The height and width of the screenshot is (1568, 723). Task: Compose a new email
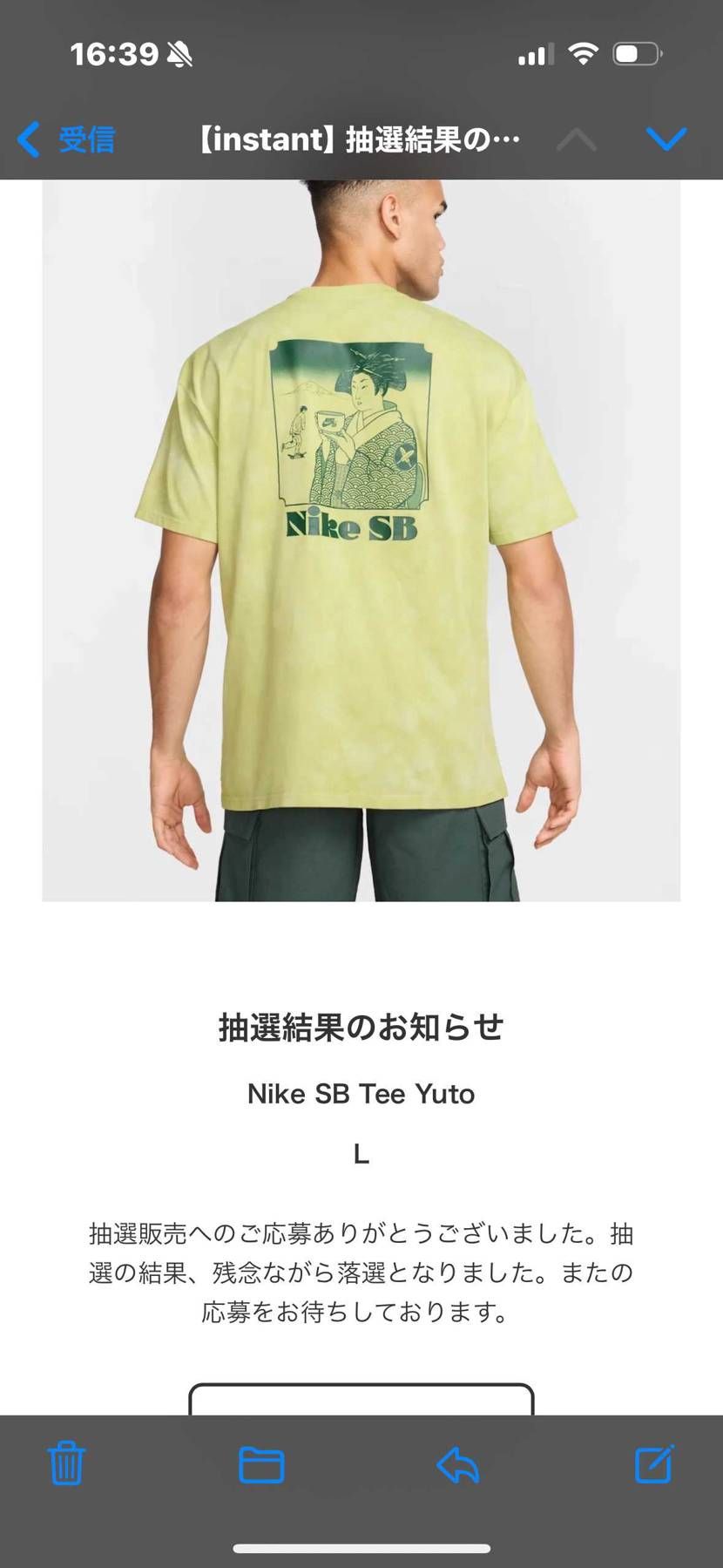pos(654,1463)
